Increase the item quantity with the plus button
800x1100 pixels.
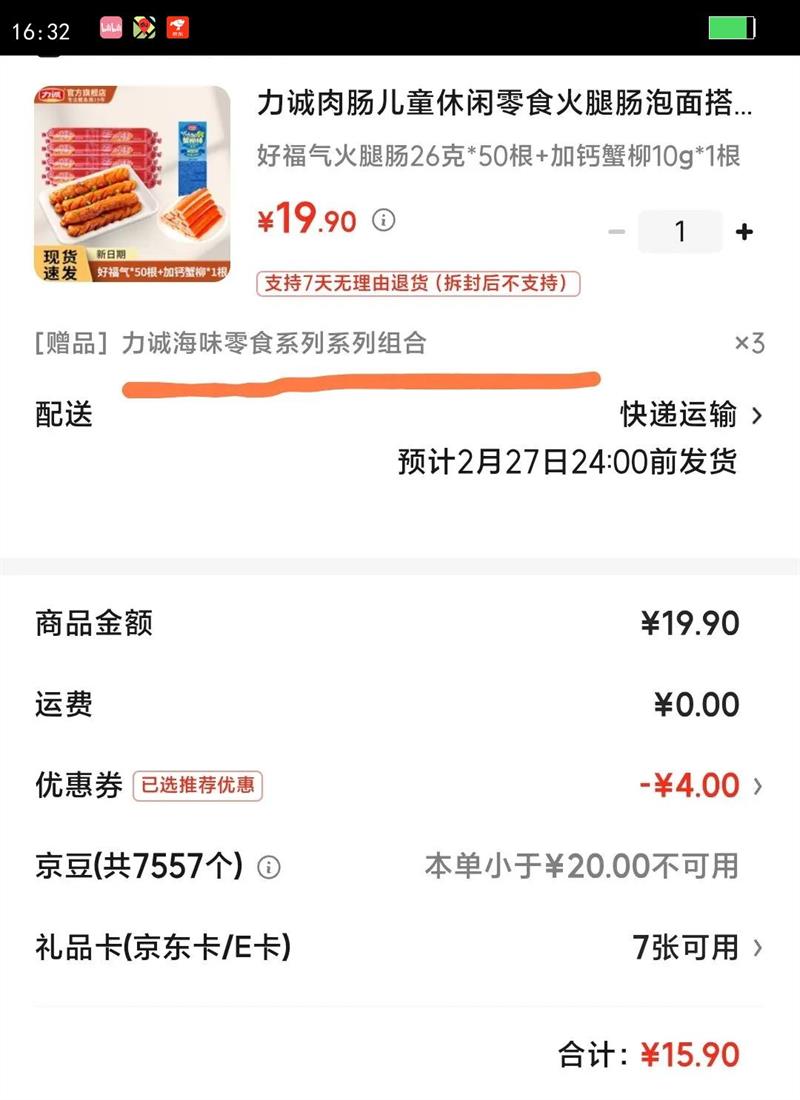745,232
